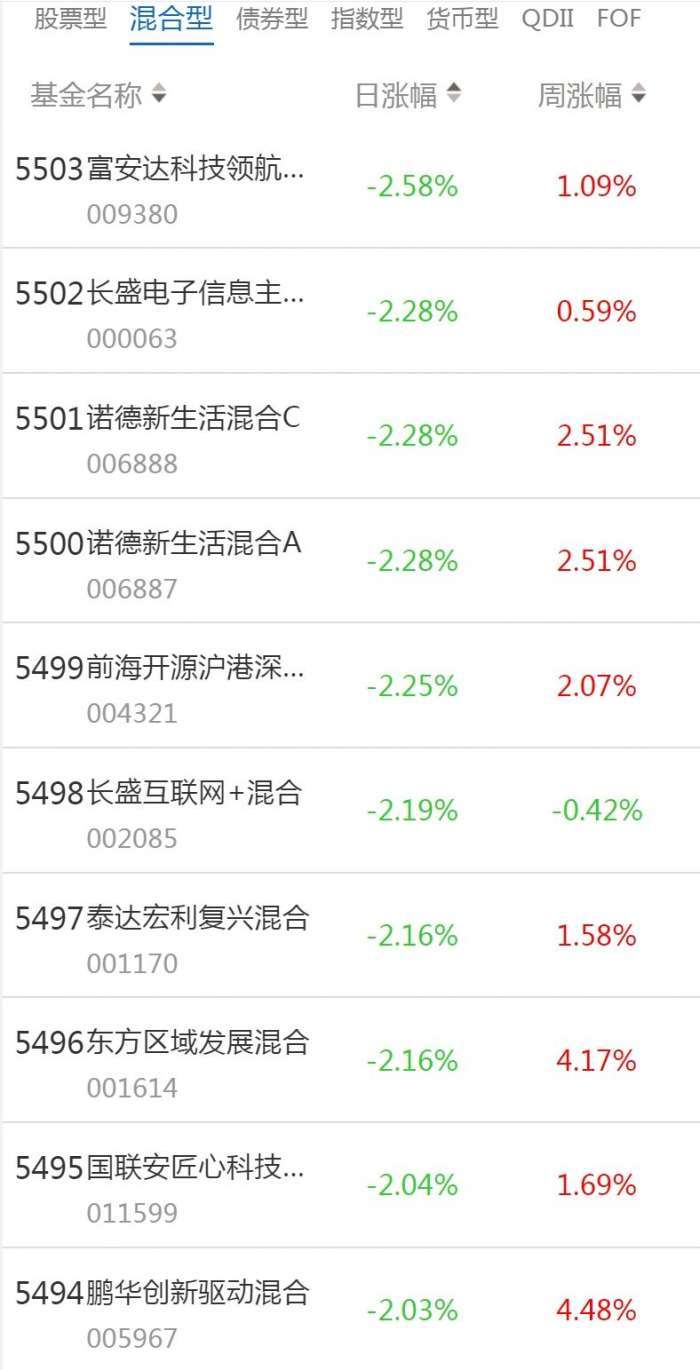Image resolution: width=700 pixels, height=1370 pixels.
Task: Switch to the 股票型 tab
Action: click(70, 19)
